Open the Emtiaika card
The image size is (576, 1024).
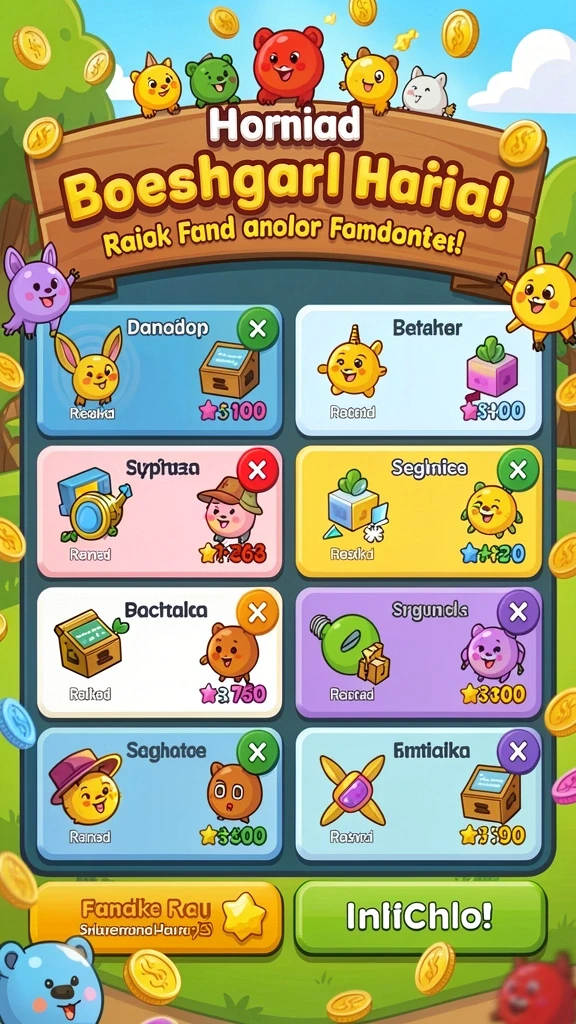(419, 793)
